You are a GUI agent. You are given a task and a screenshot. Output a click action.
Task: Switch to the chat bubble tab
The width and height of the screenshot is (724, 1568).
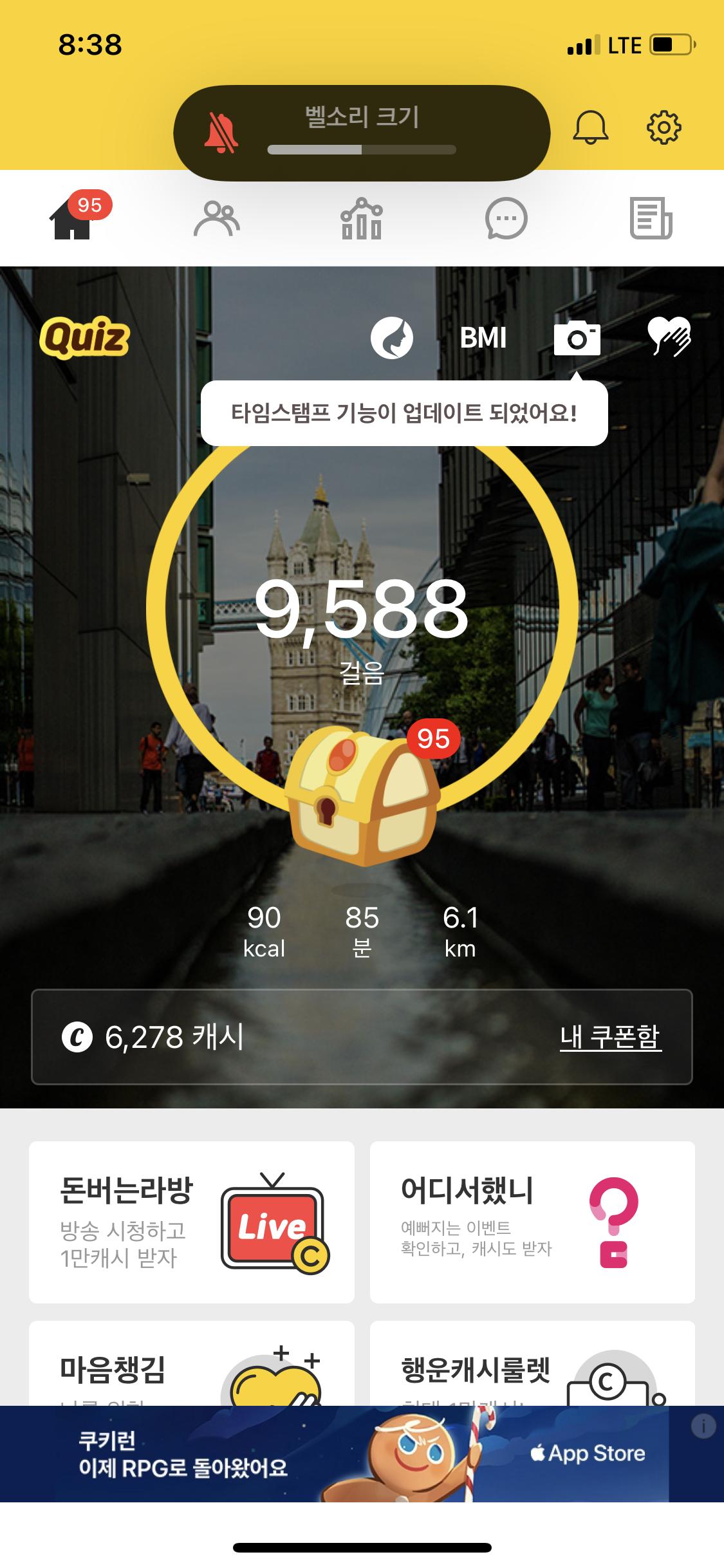coord(506,219)
